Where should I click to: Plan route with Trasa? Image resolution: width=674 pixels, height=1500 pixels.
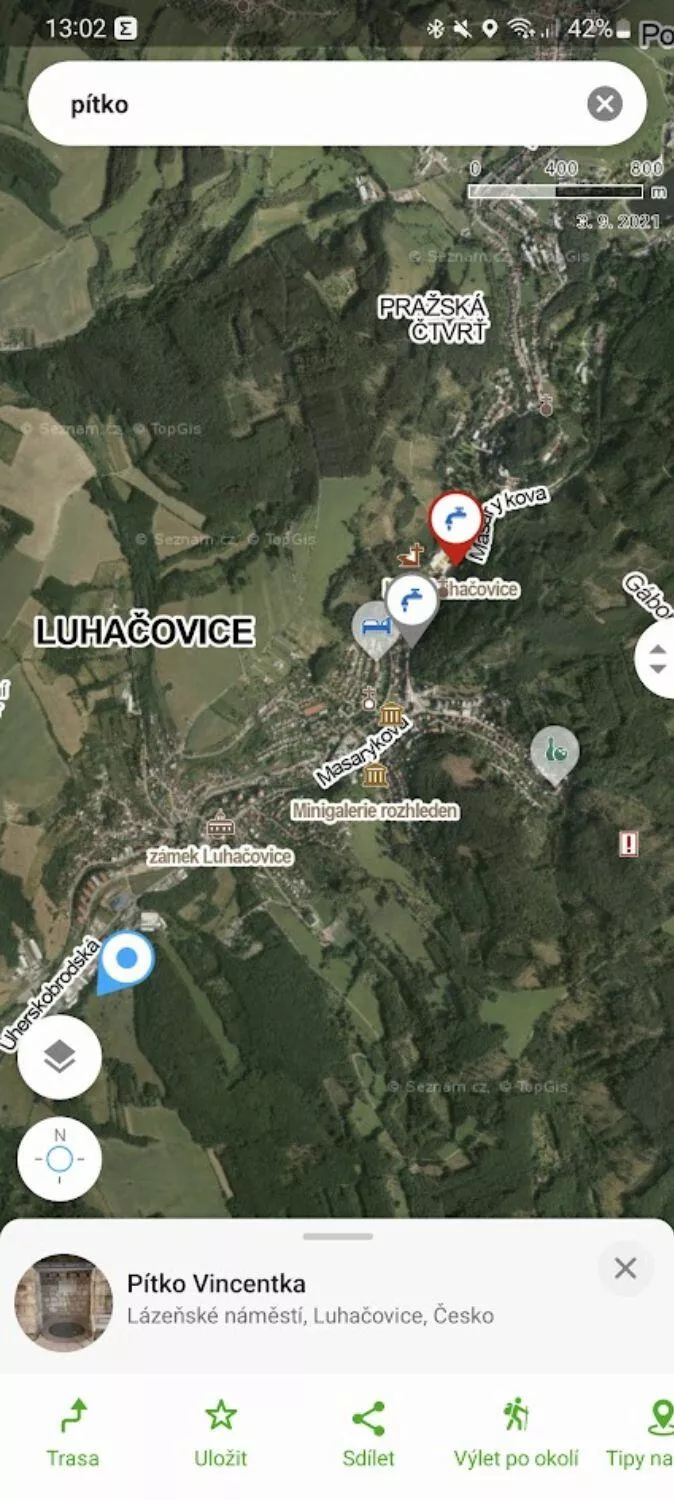pyautogui.click(x=73, y=1433)
